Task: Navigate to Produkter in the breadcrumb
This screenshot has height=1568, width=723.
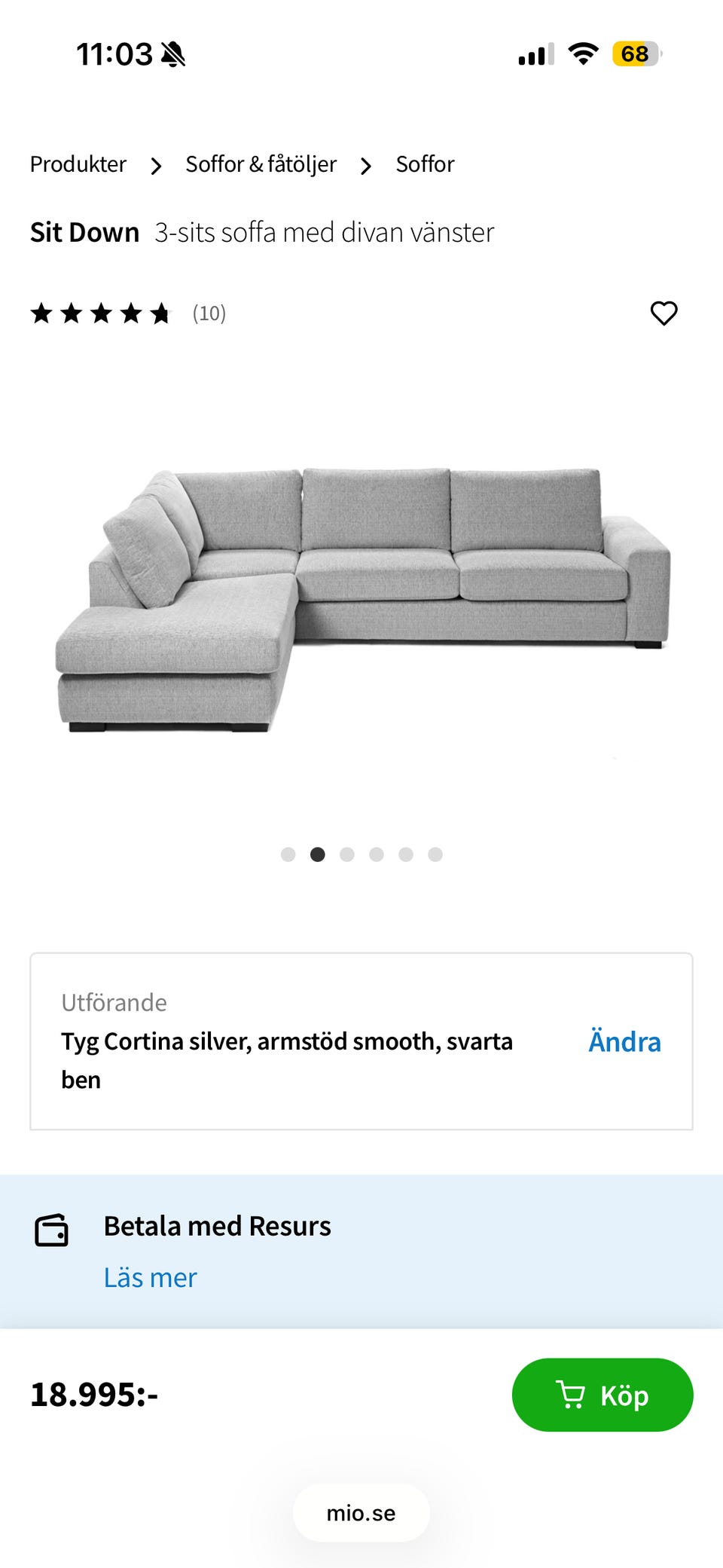Action: (78, 164)
